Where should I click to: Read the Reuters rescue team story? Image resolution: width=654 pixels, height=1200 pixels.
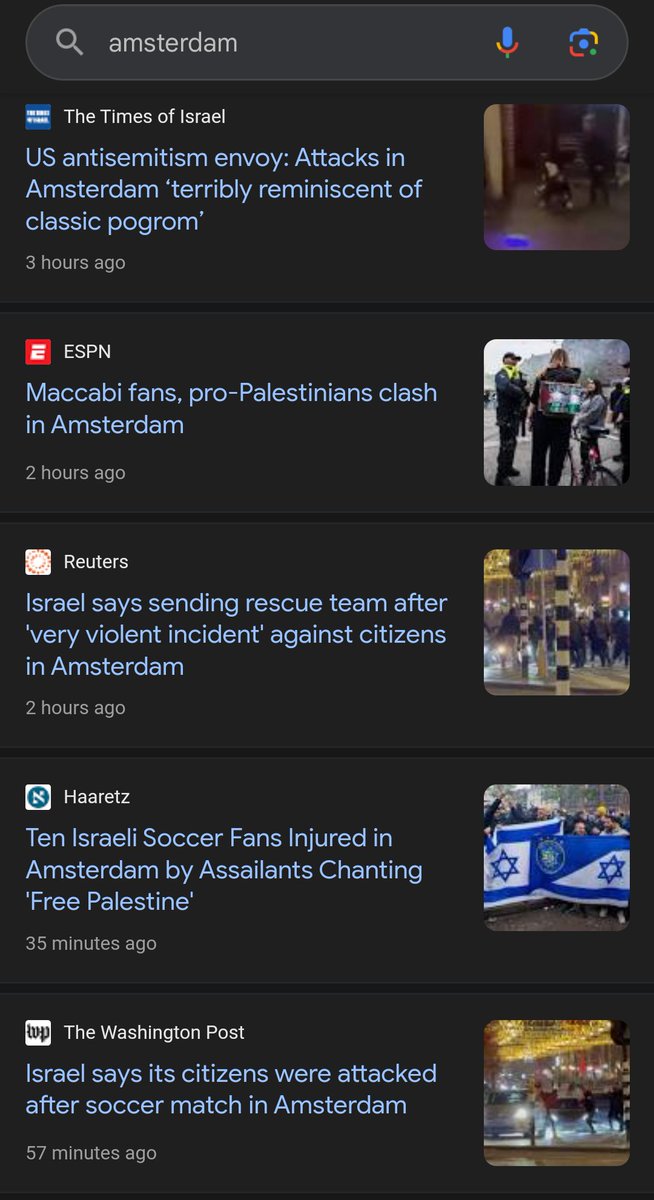click(236, 634)
